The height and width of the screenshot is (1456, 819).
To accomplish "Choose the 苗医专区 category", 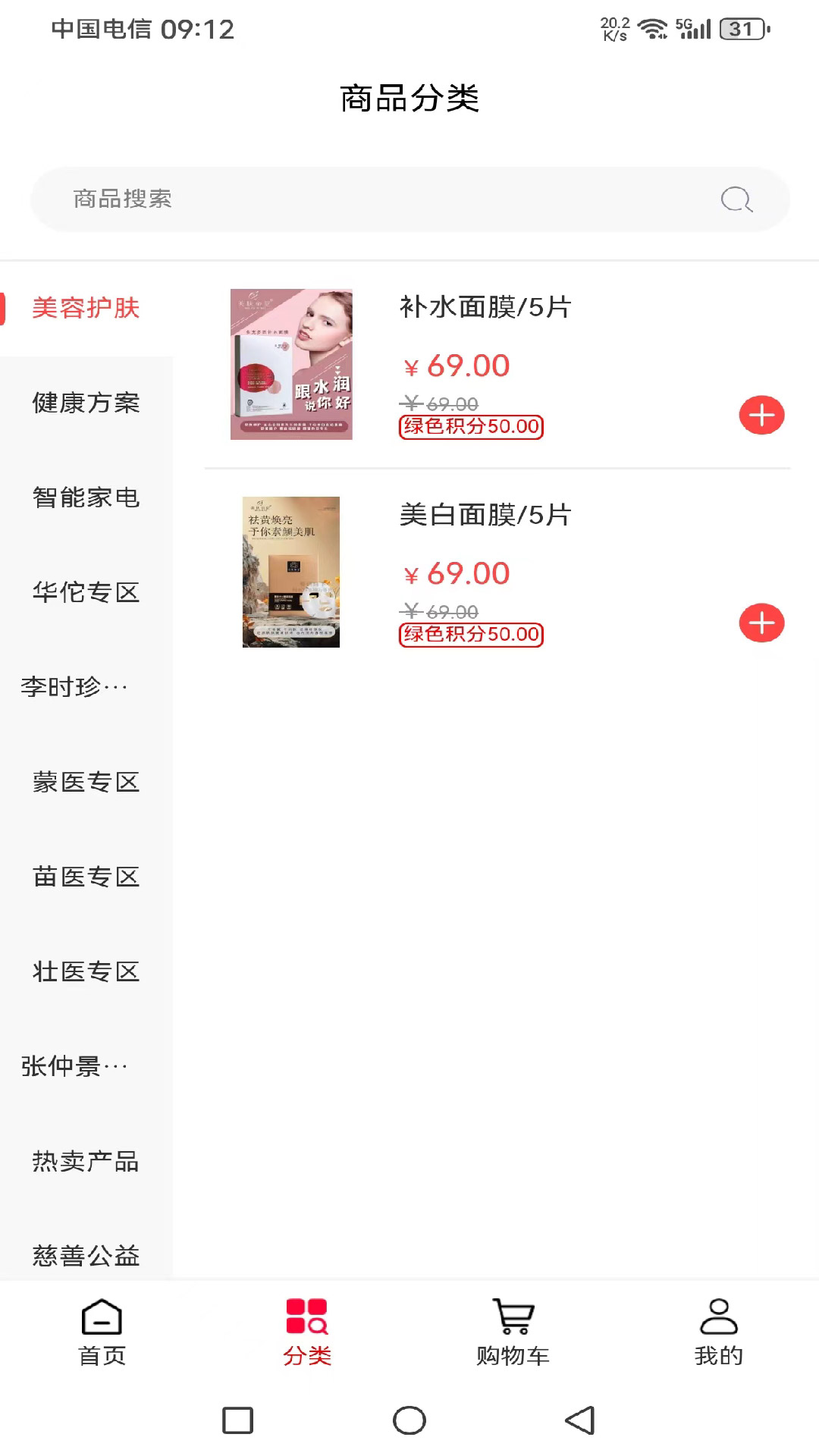I will click(x=86, y=877).
